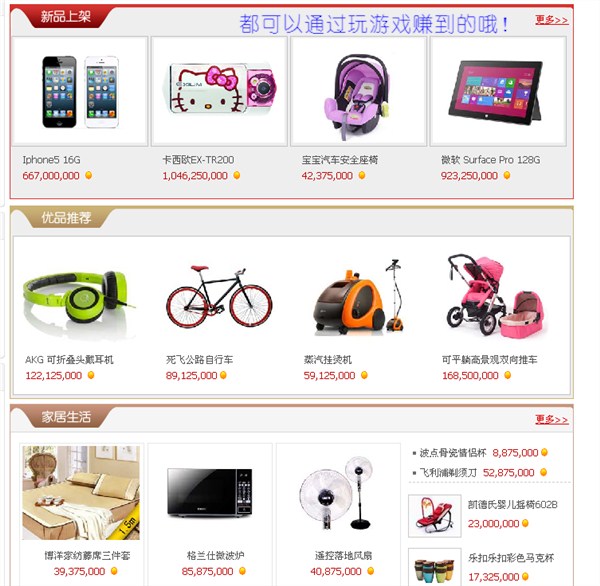600x586 pixels.
Task: Tap 更多 link in 家居生活 section
Action: pos(551,419)
